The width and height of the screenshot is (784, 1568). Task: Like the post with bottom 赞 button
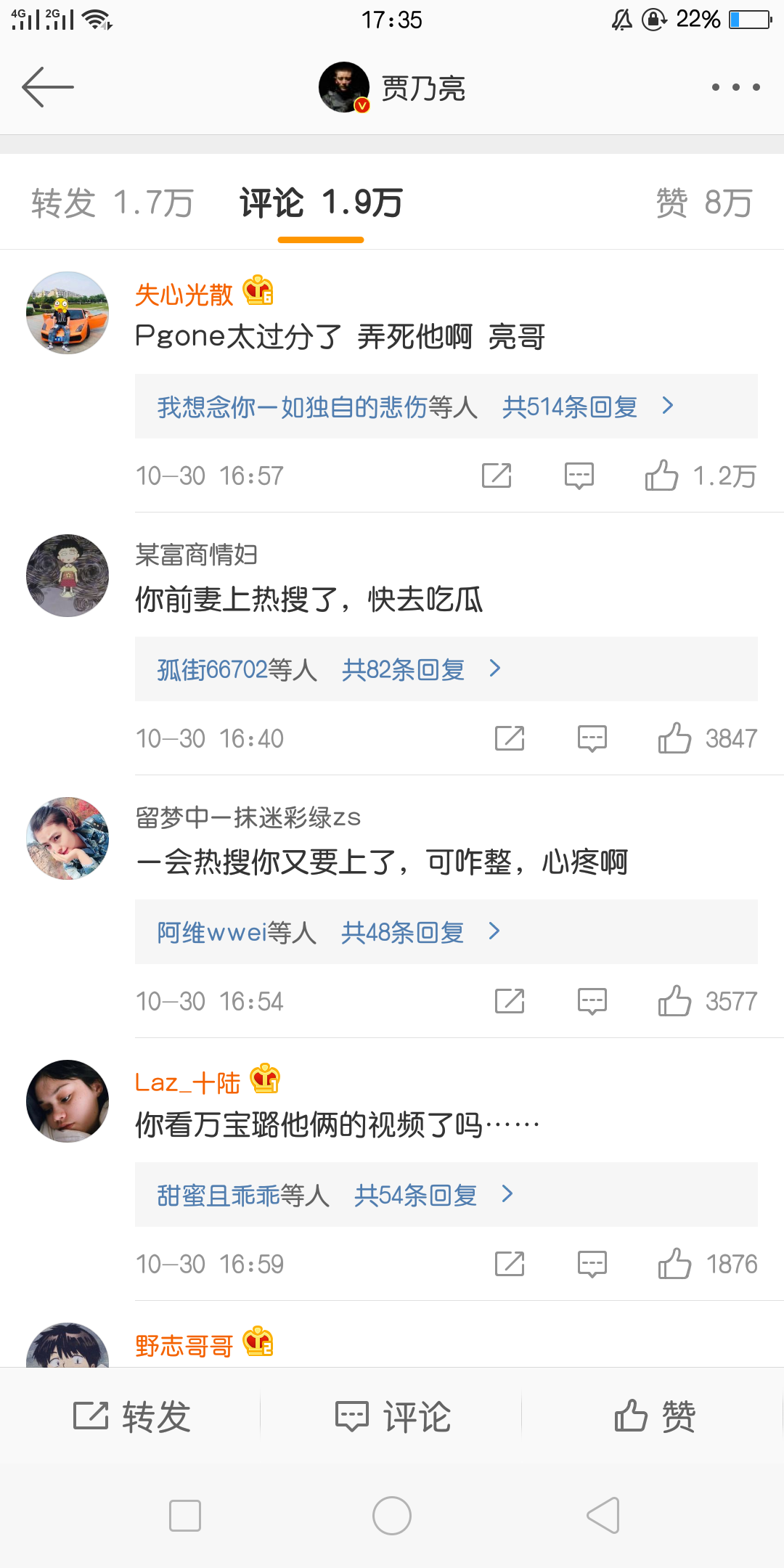coord(654,1416)
